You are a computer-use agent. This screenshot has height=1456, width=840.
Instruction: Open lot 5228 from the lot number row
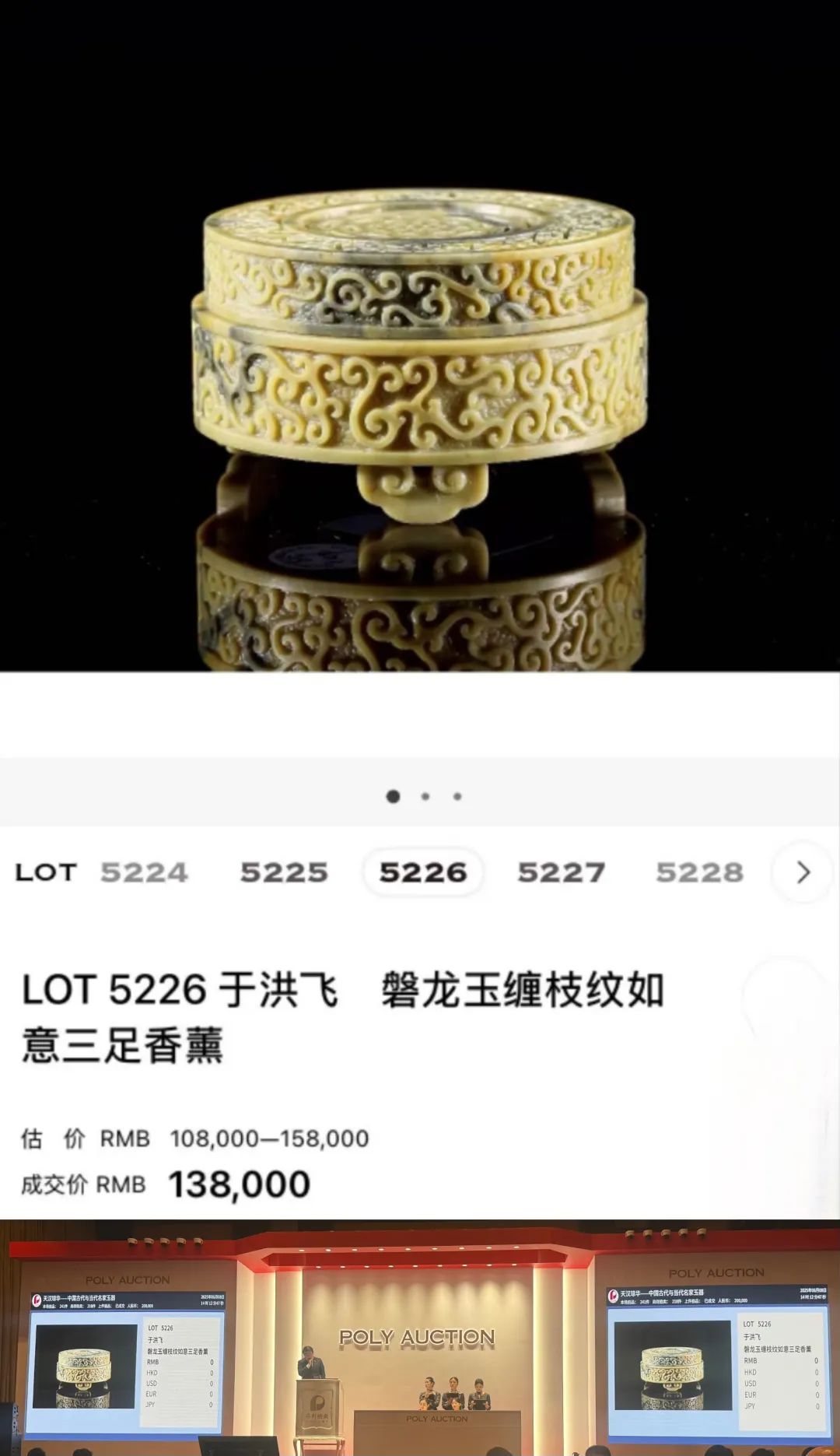699,873
